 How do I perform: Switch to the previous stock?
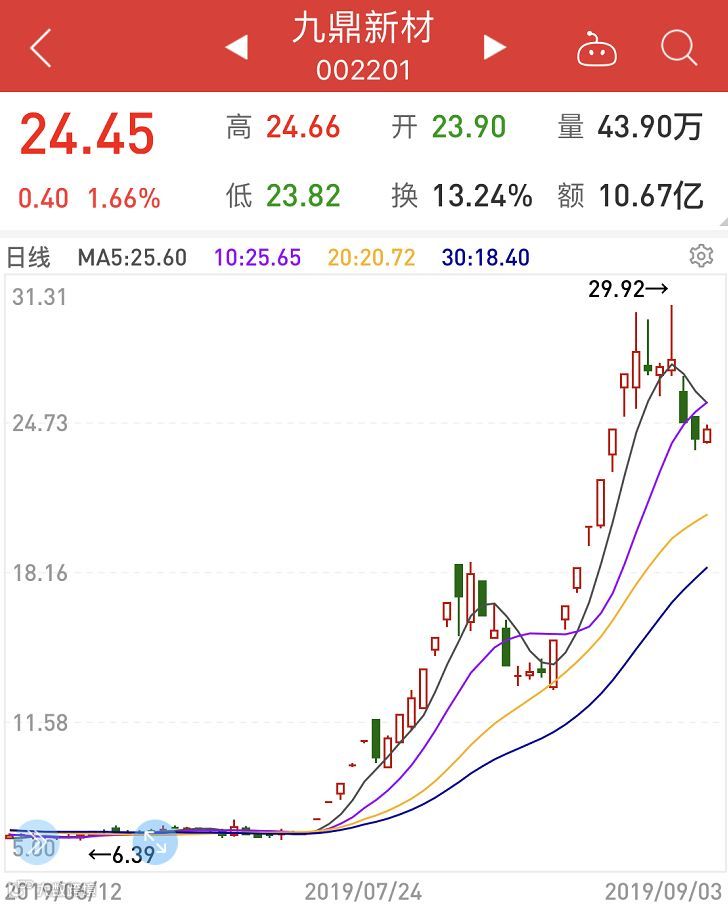tap(236, 47)
